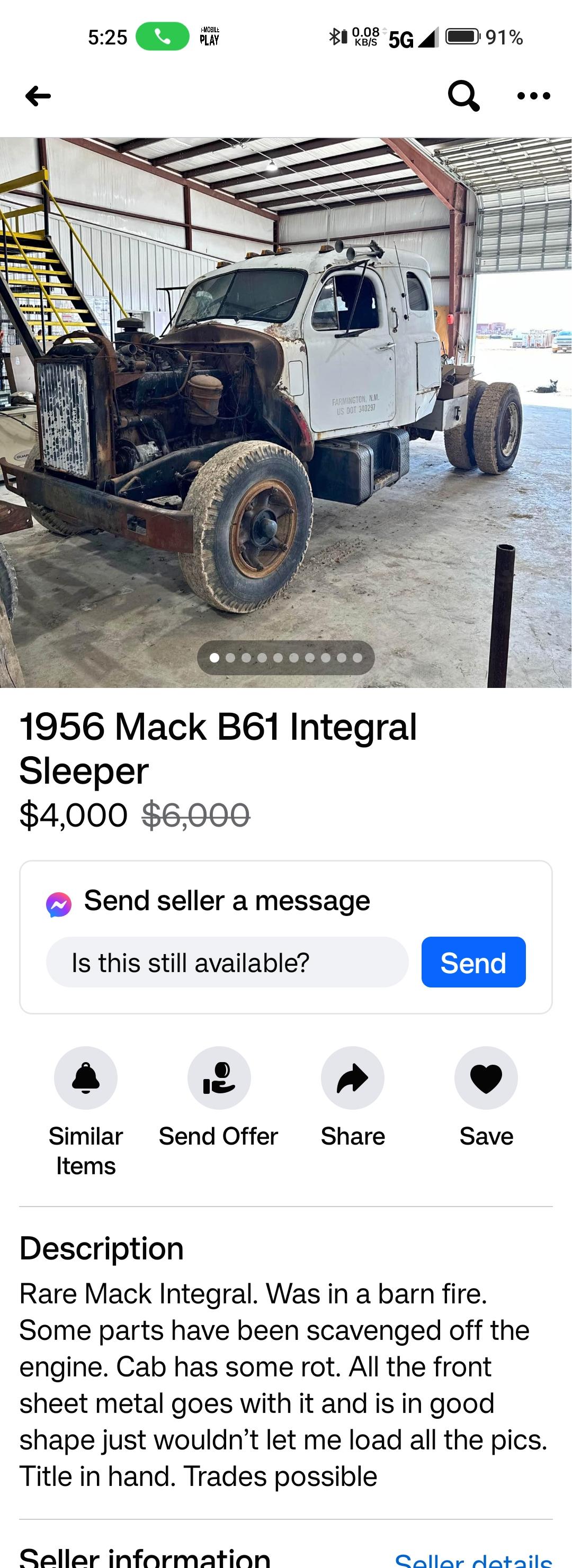572x1568 pixels.
Task: Get alerts for Similar Items
Action: (86, 1077)
